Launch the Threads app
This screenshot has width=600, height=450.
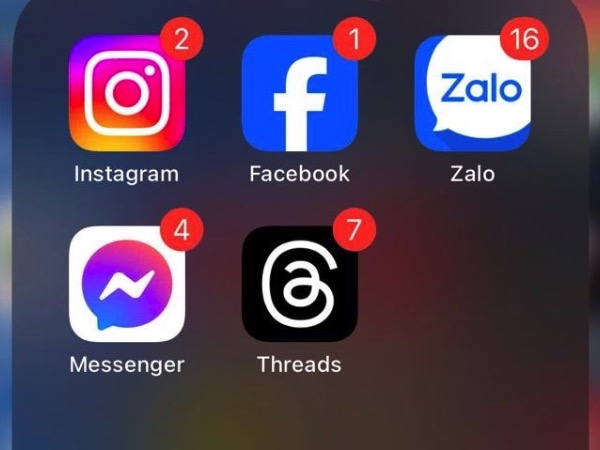coord(299,283)
